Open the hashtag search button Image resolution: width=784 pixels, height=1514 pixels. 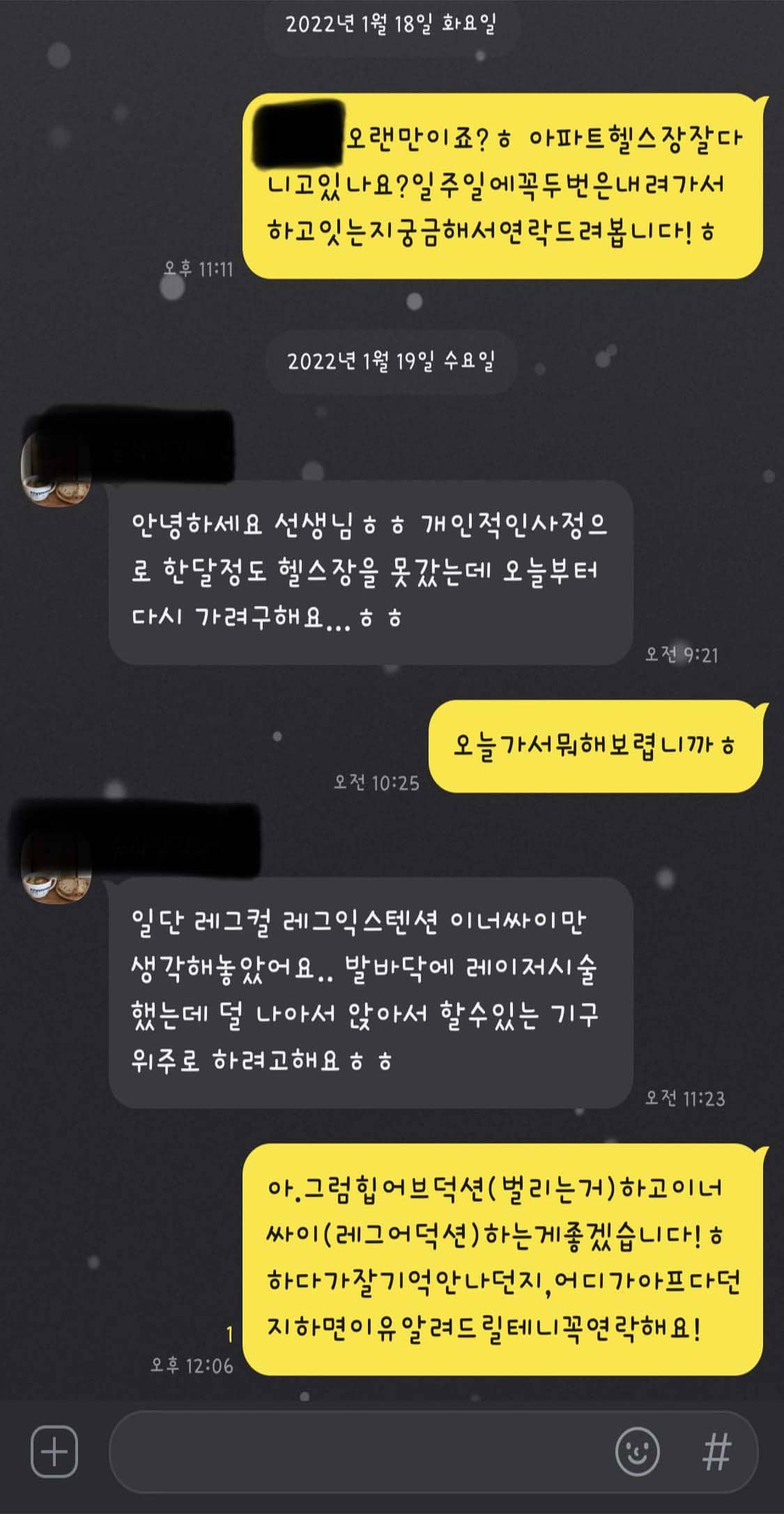tap(717, 1453)
